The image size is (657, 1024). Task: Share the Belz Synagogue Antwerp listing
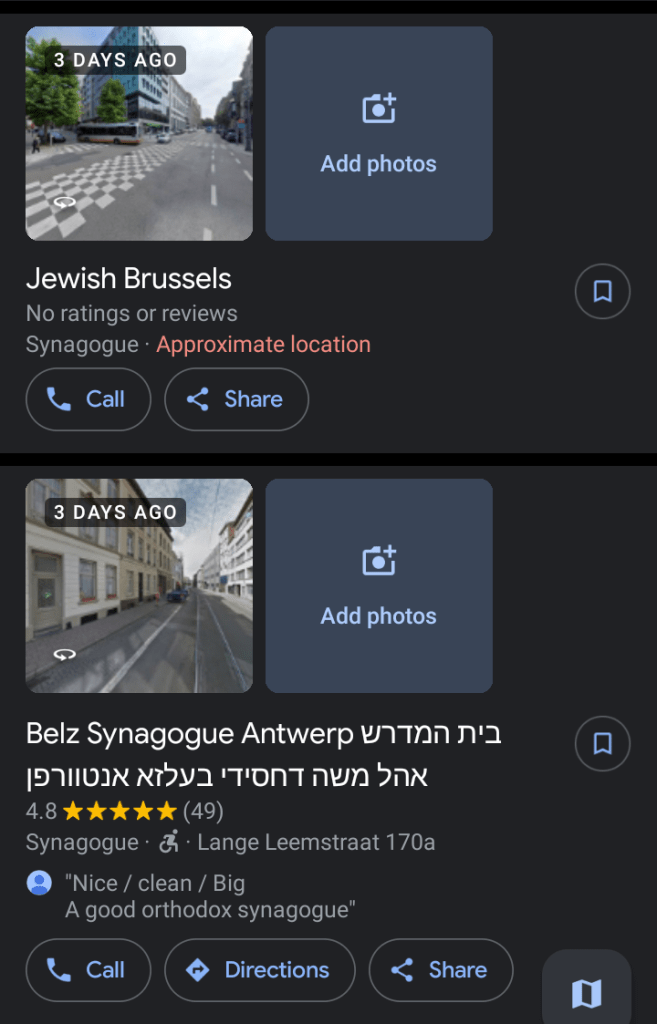click(x=441, y=970)
